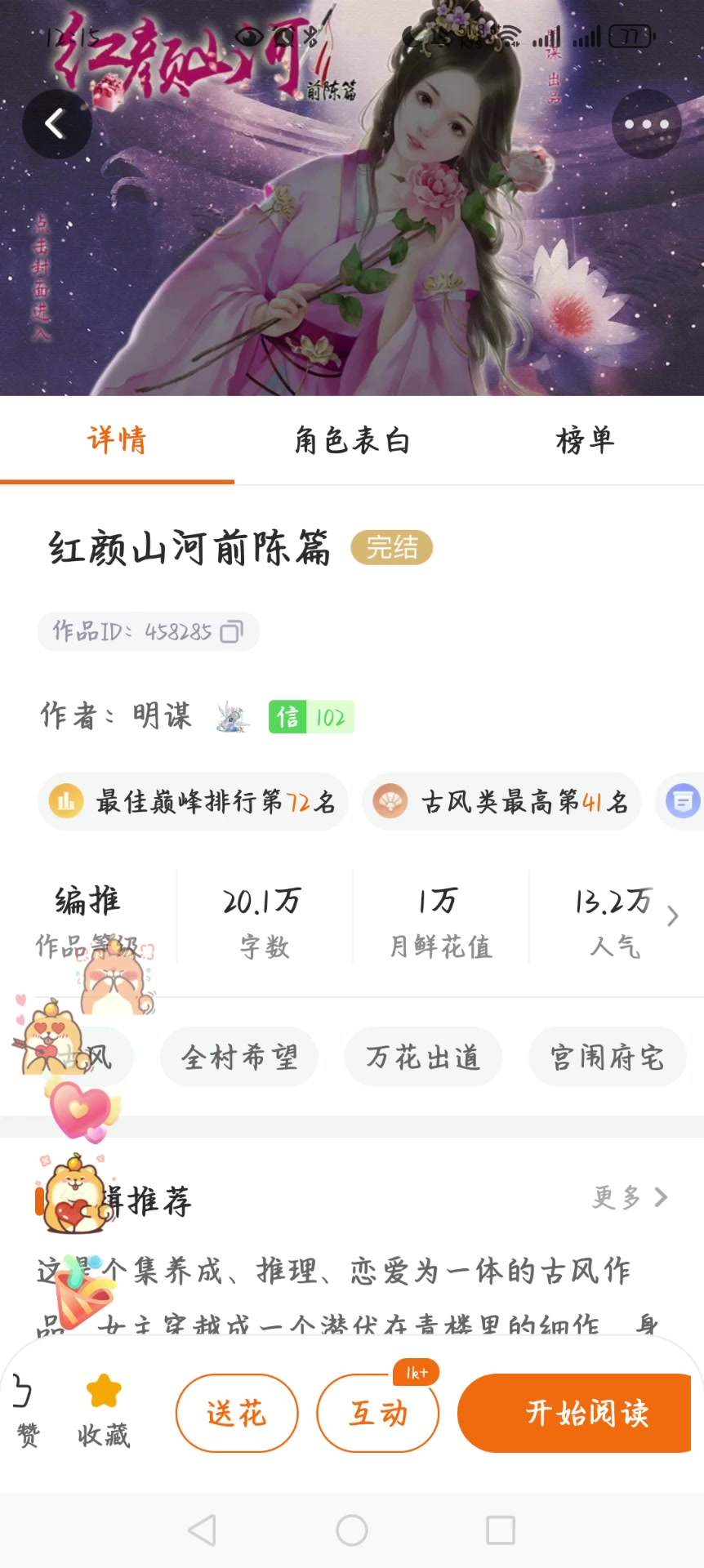
Task: Select the 万花出道 tag
Action: tap(423, 1058)
